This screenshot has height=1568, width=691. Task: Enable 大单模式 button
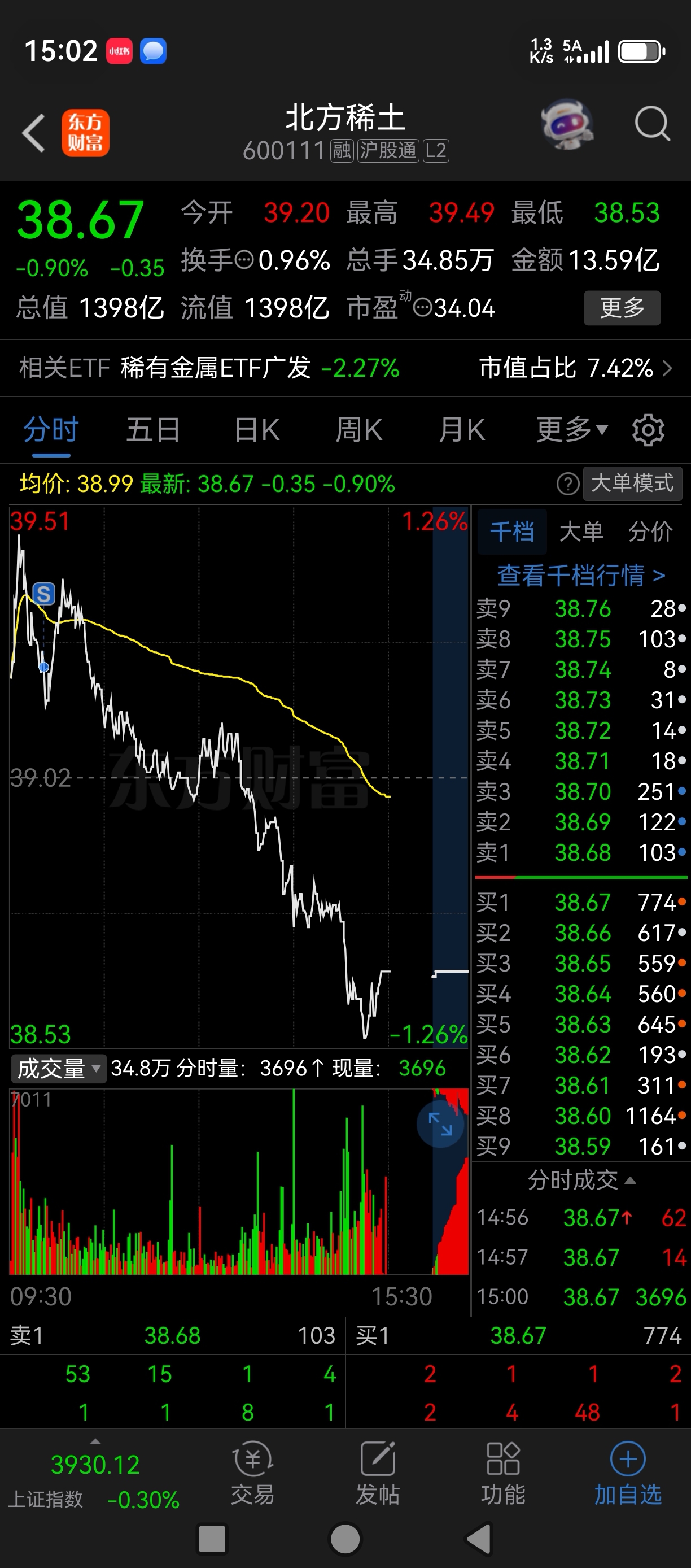632,484
